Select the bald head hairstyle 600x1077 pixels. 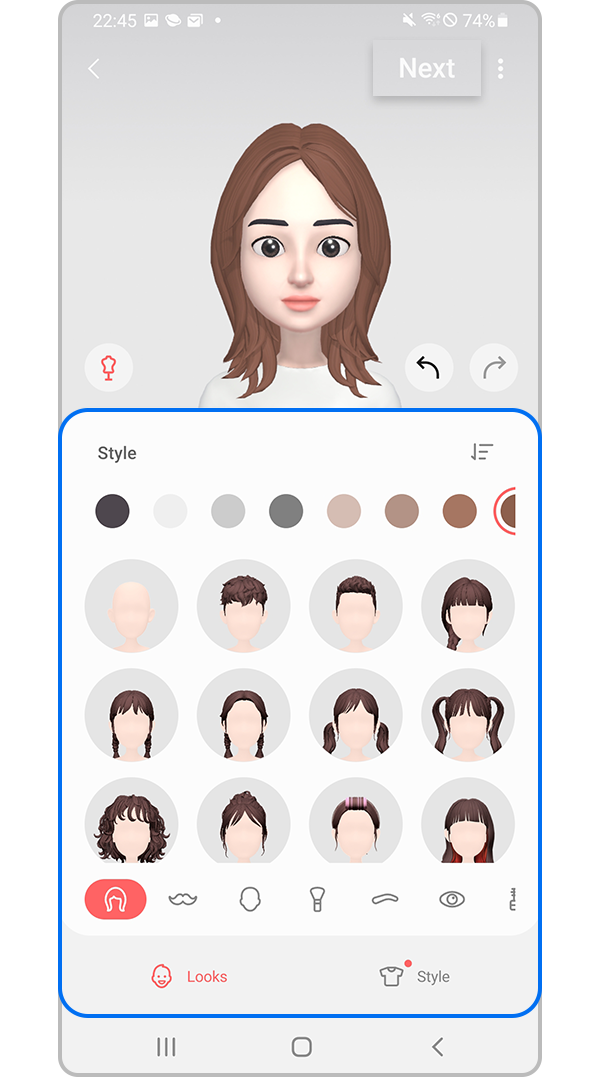(x=132, y=606)
